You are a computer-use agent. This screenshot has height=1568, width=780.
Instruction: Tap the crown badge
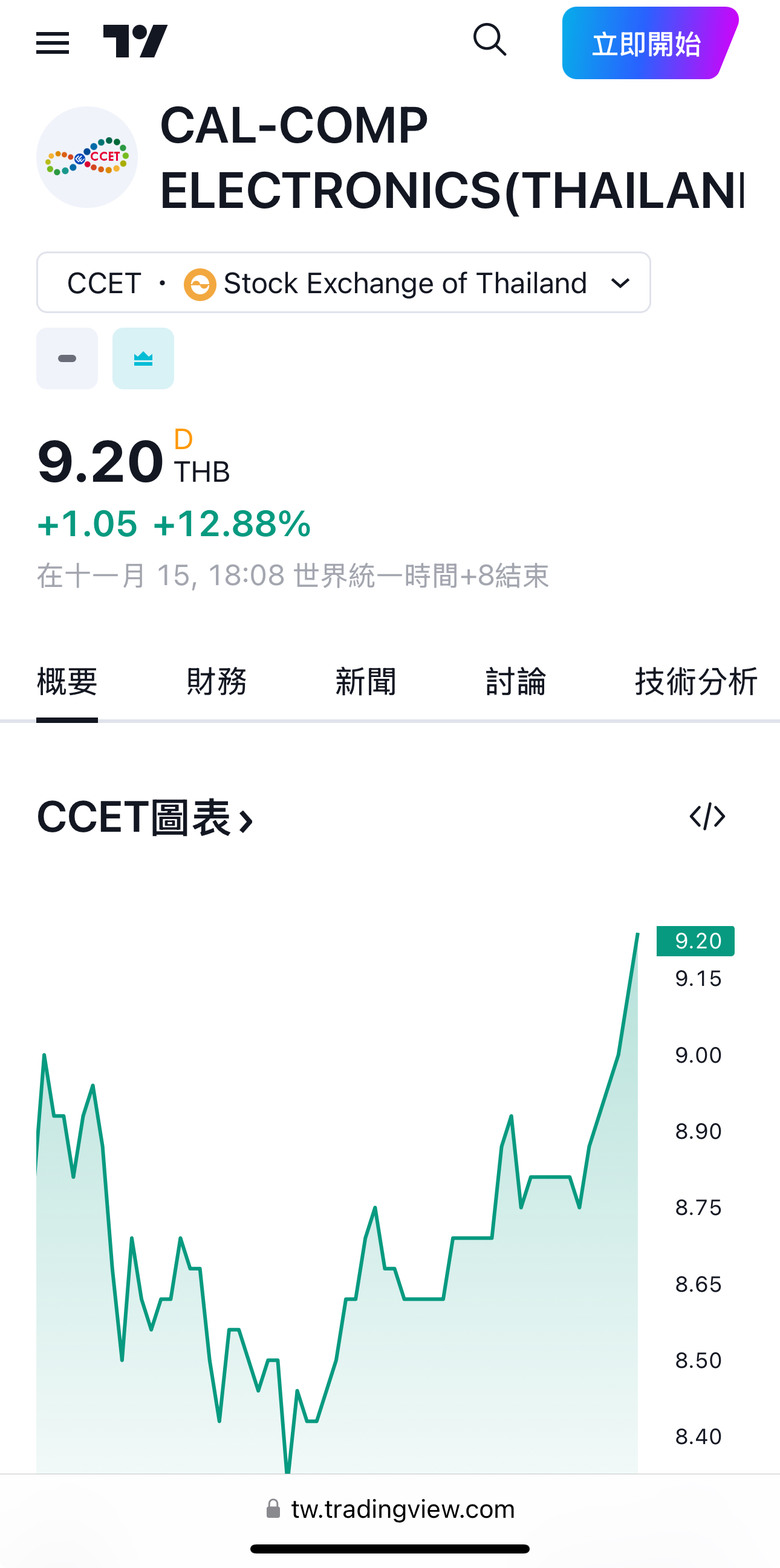click(x=143, y=358)
